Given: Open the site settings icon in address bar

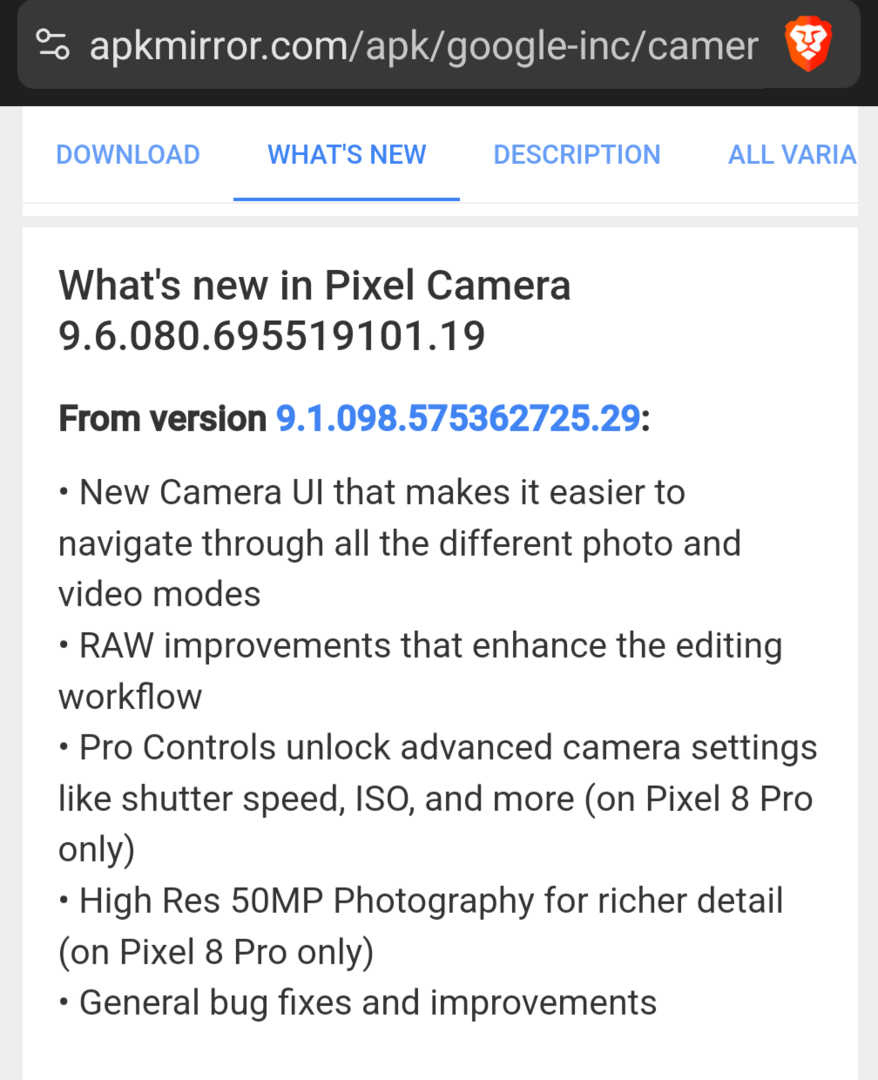Looking at the screenshot, I should (x=52, y=44).
